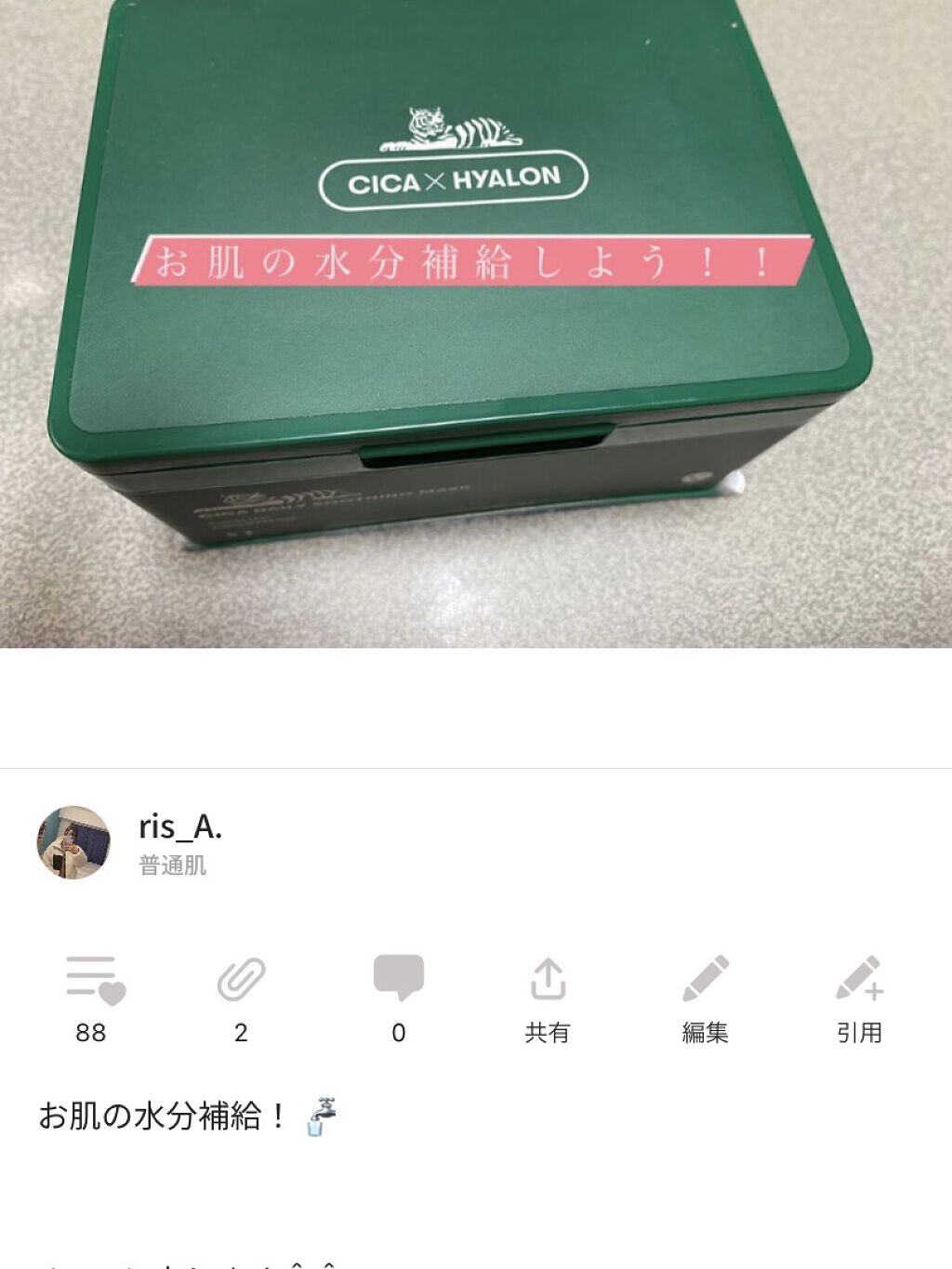Tap the ris_A. username
The width and height of the screenshot is (952, 1269).
tap(180, 826)
